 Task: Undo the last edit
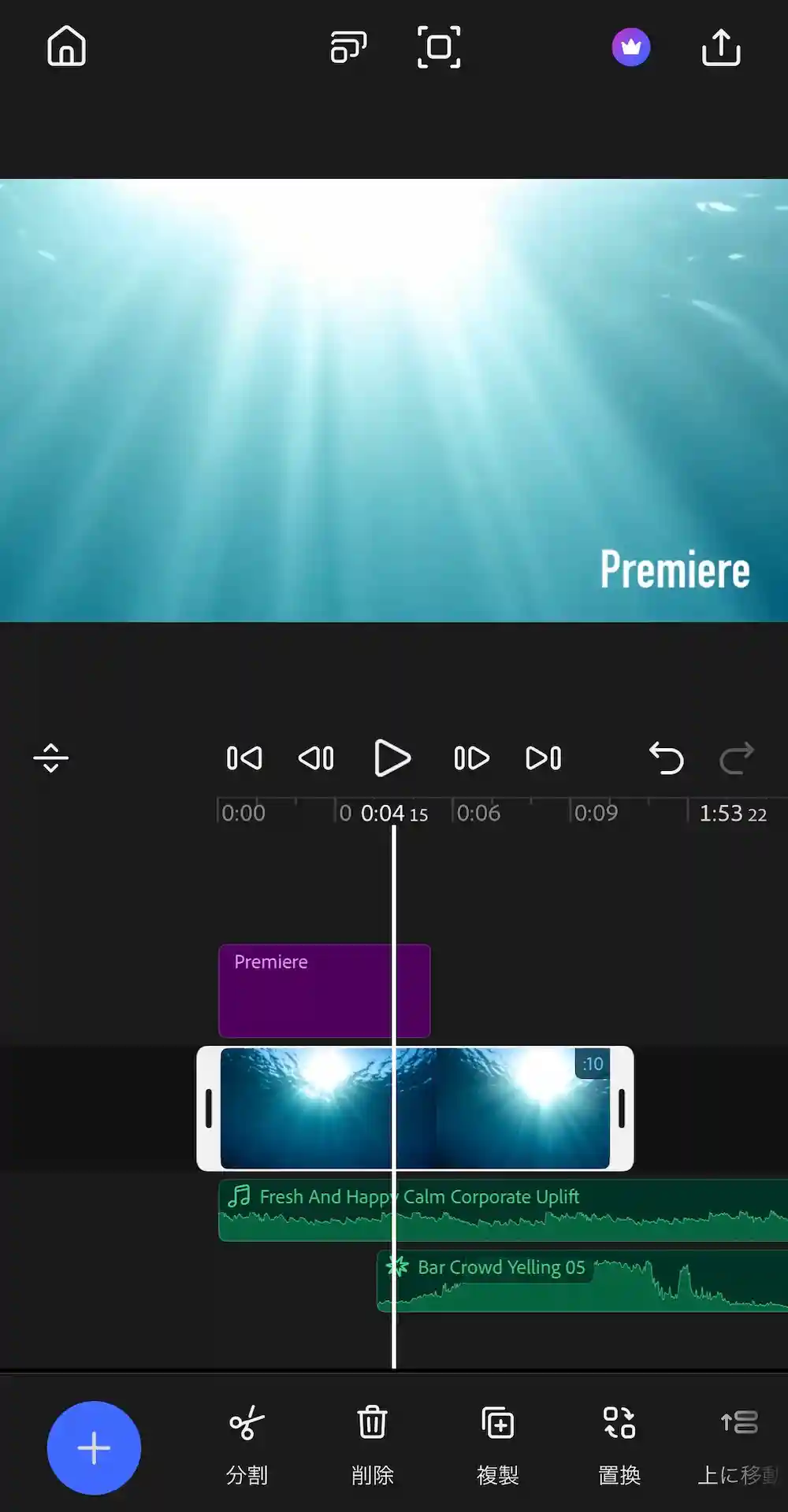pos(666,759)
